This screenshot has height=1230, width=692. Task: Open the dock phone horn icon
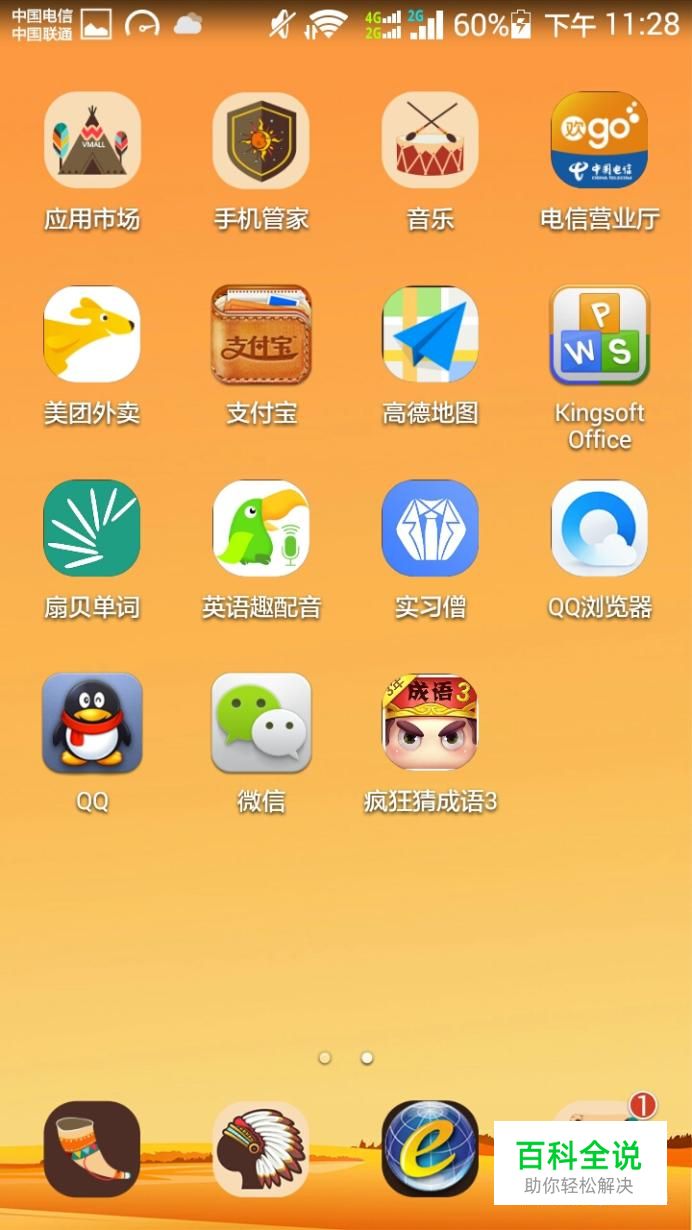click(x=92, y=1148)
